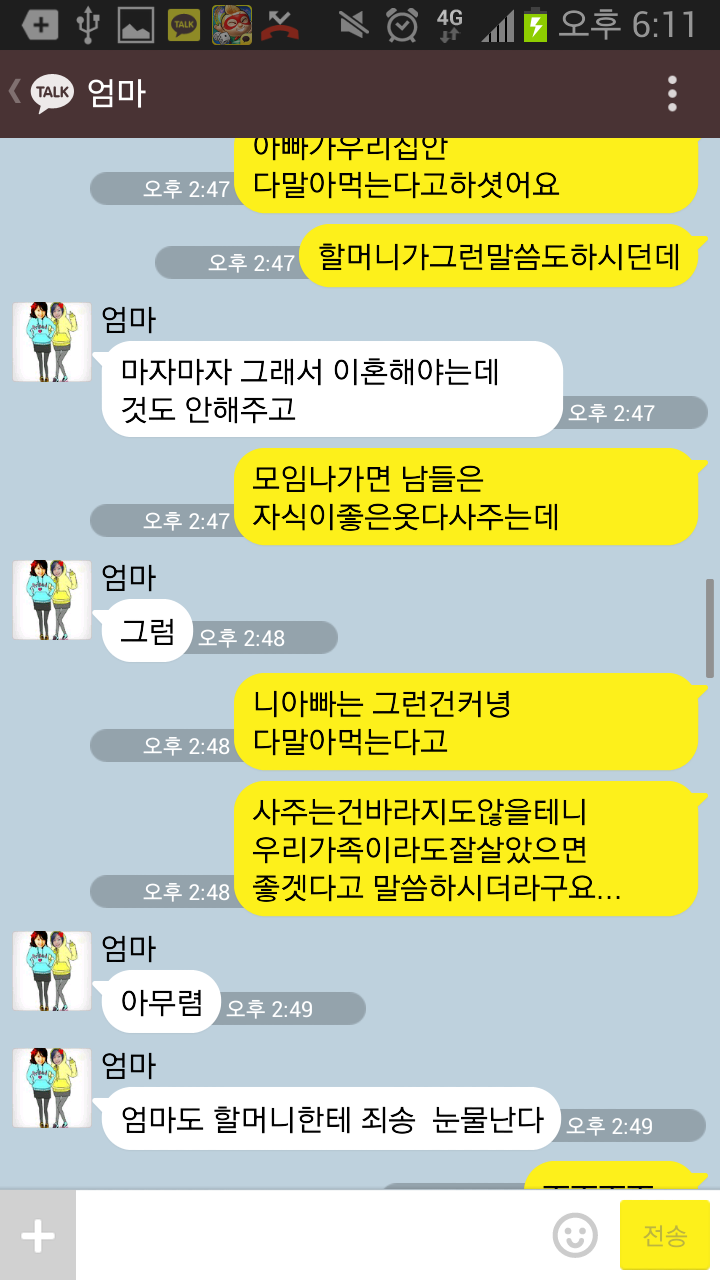This screenshot has width=720, height=1280.
Task: Open the overflow menu
Action: [x=672, y=93]
